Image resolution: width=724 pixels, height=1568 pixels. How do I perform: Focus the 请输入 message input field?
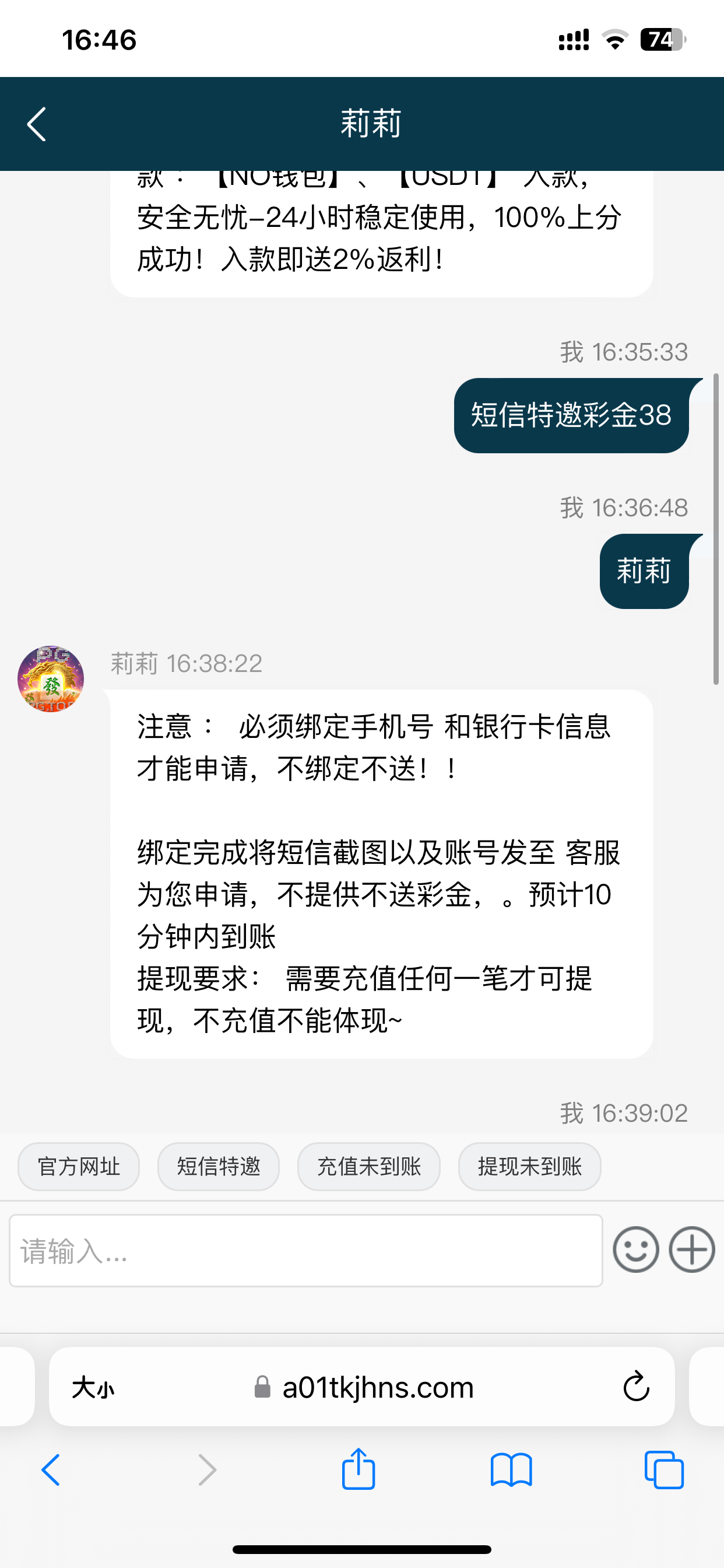[x=305, y=1250]
